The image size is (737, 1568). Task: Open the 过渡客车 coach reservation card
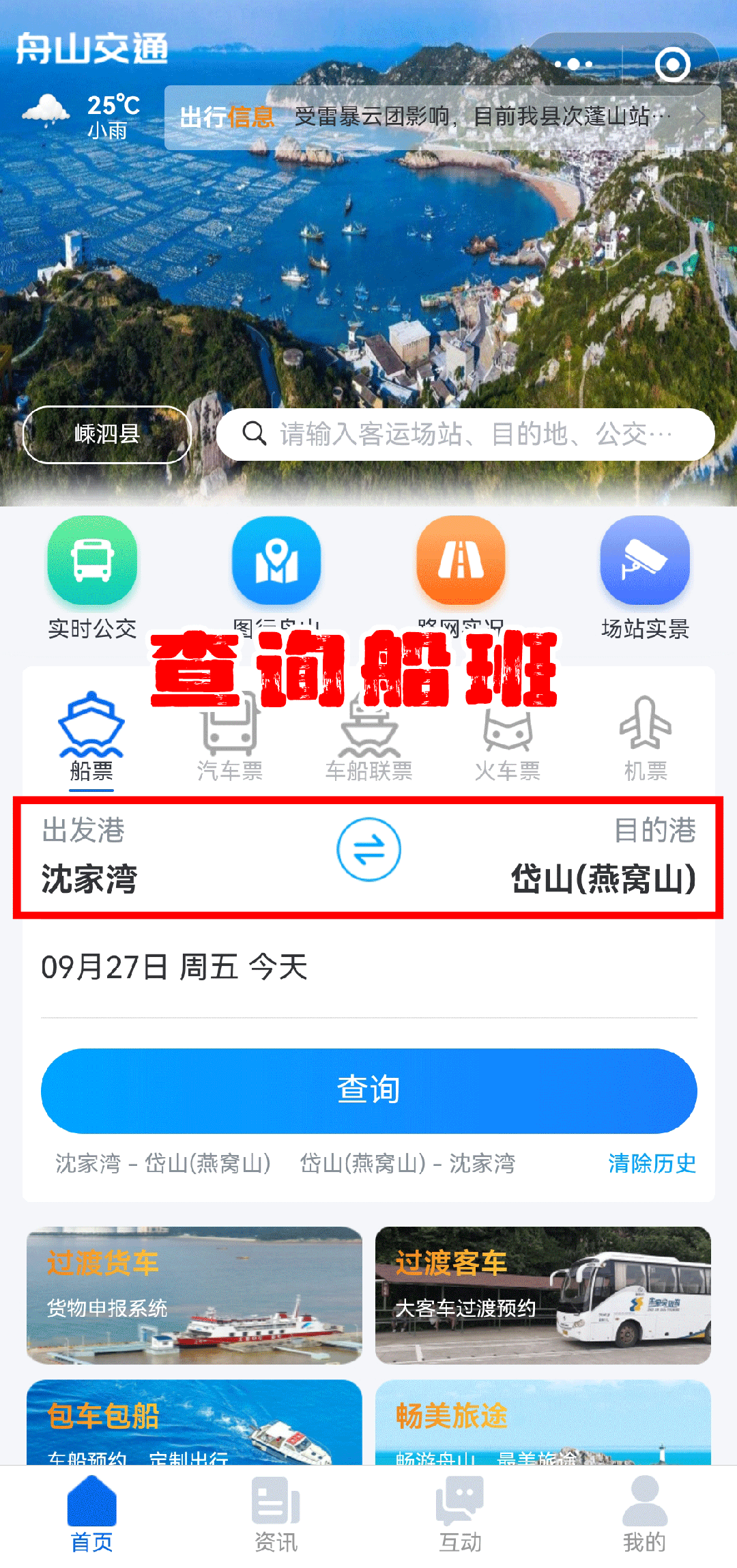tap(543, 1295)
